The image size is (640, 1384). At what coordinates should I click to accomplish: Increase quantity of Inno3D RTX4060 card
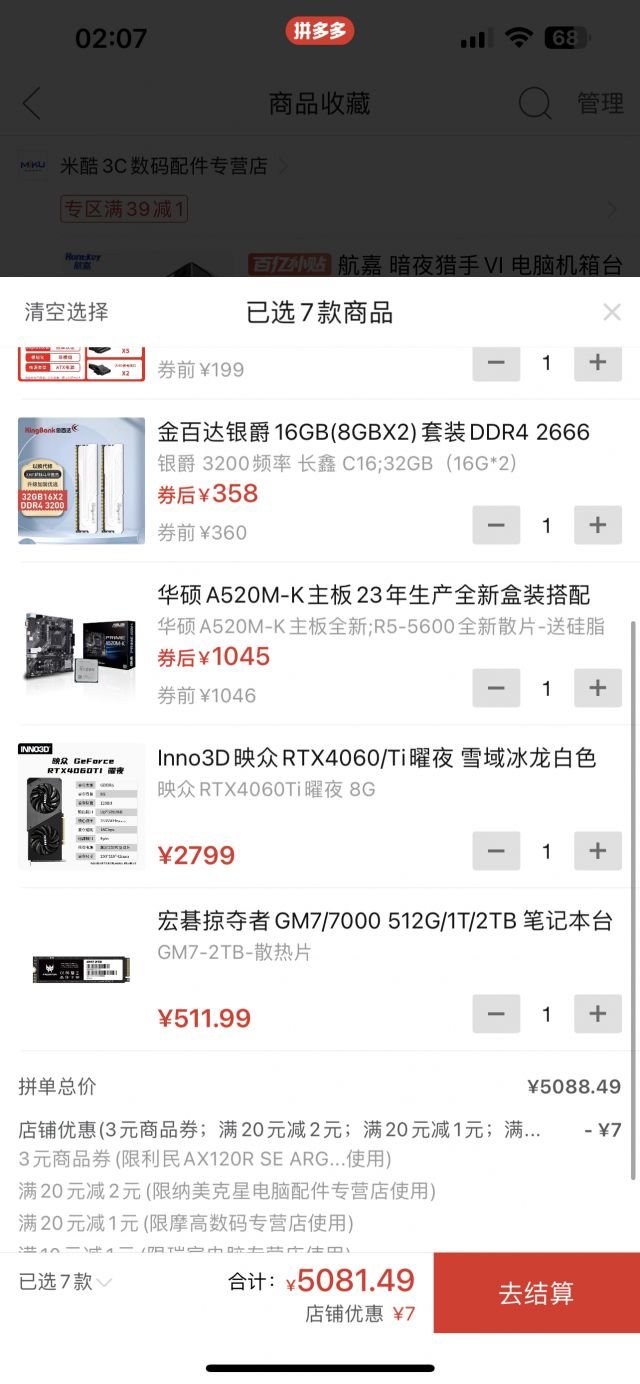pos(598,851)
